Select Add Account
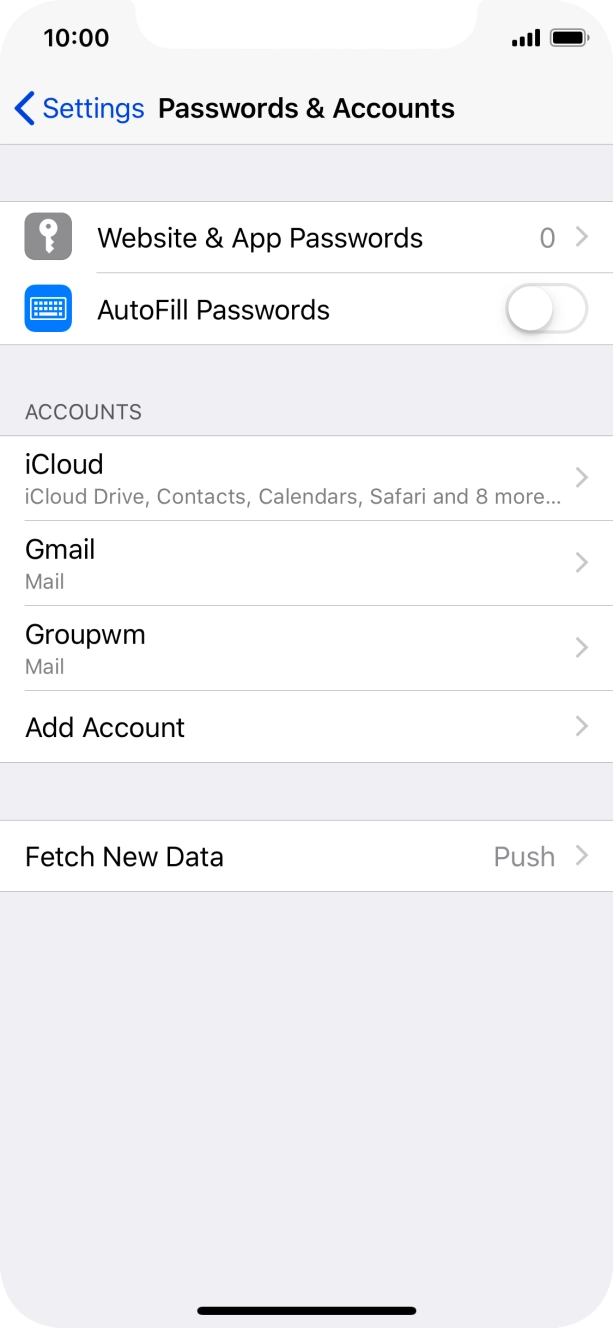Screen dimensions: 613x1328 tap(306, 727)
